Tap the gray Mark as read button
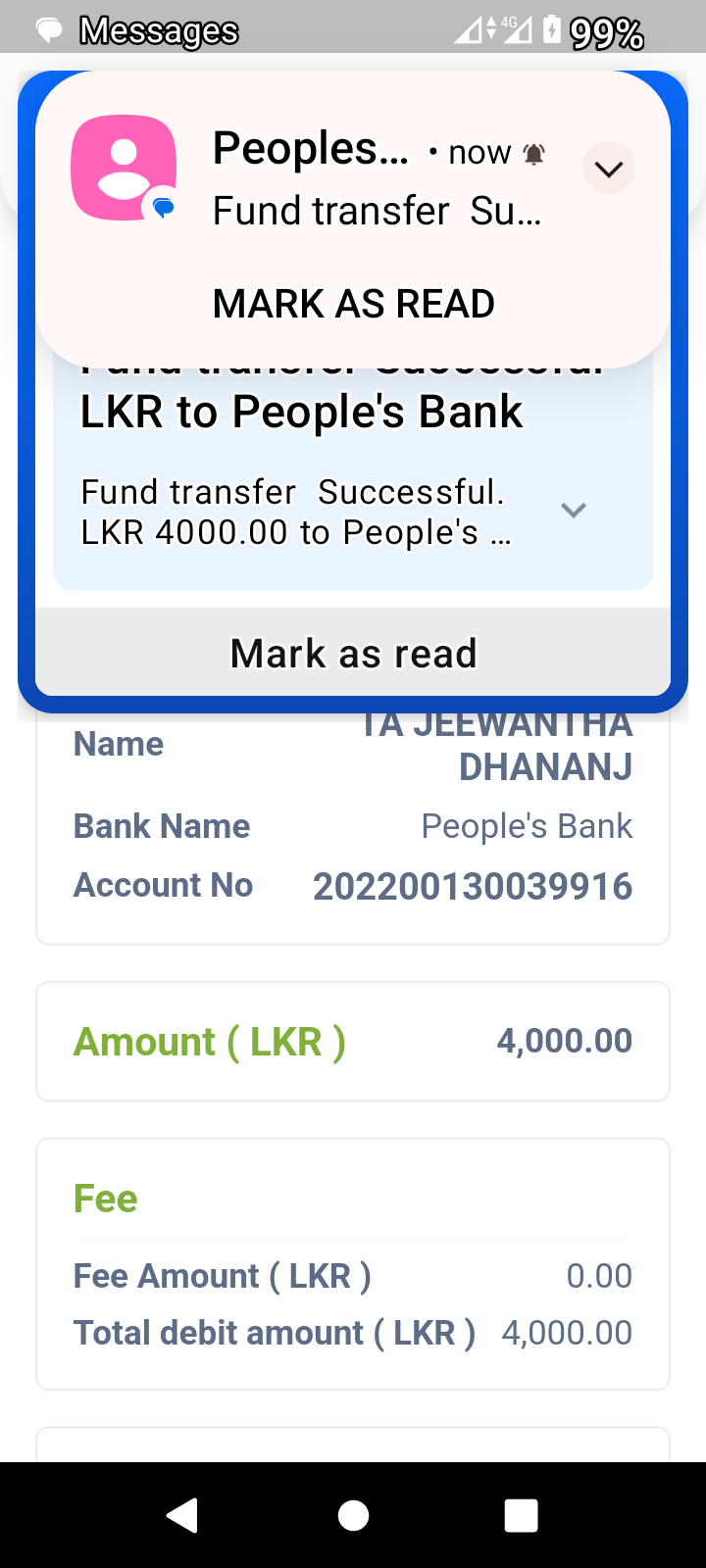706x1568 pixels. [353, 654]
